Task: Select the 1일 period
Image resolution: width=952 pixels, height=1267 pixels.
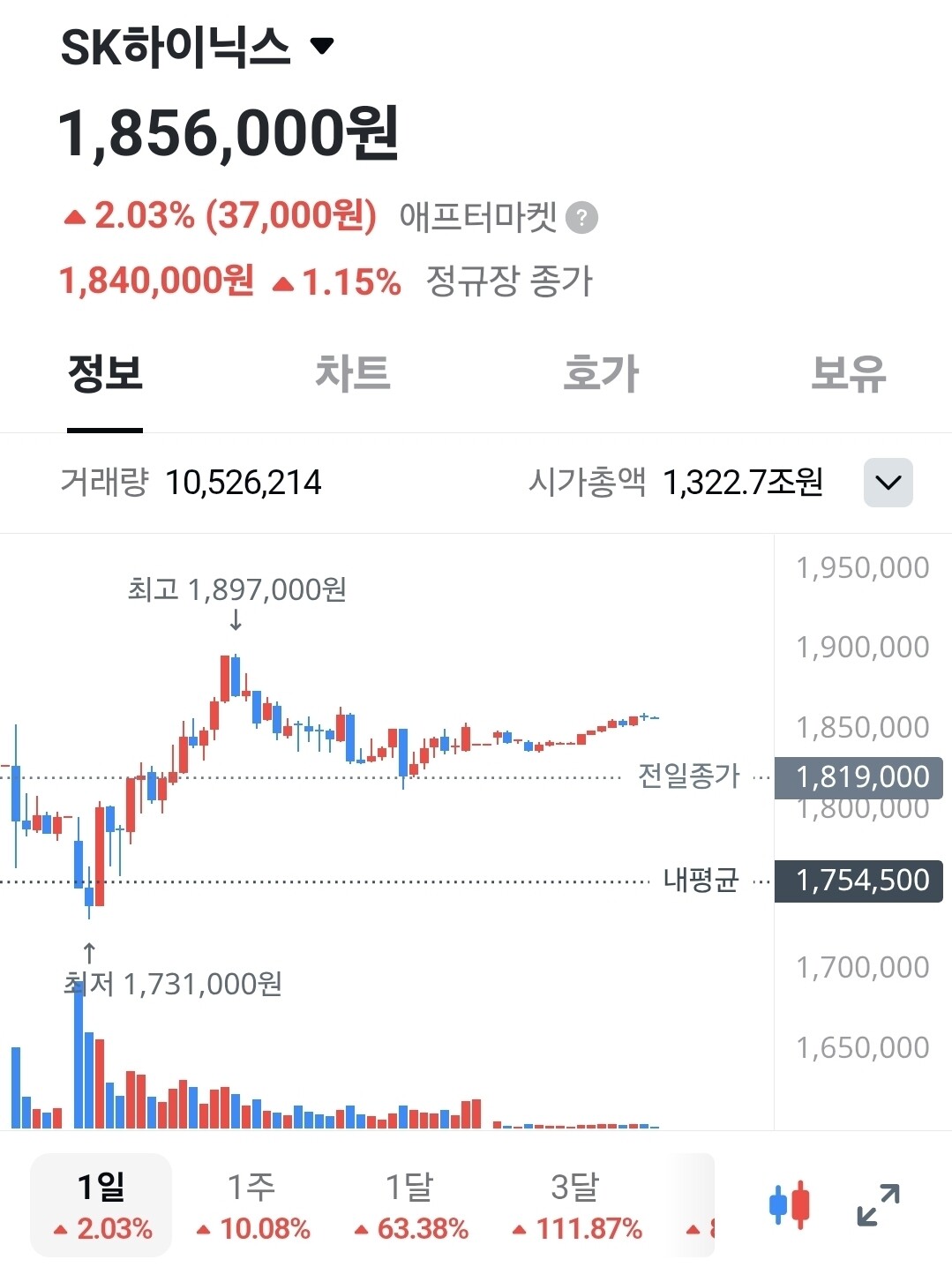Action: [x=101, y=1205]
